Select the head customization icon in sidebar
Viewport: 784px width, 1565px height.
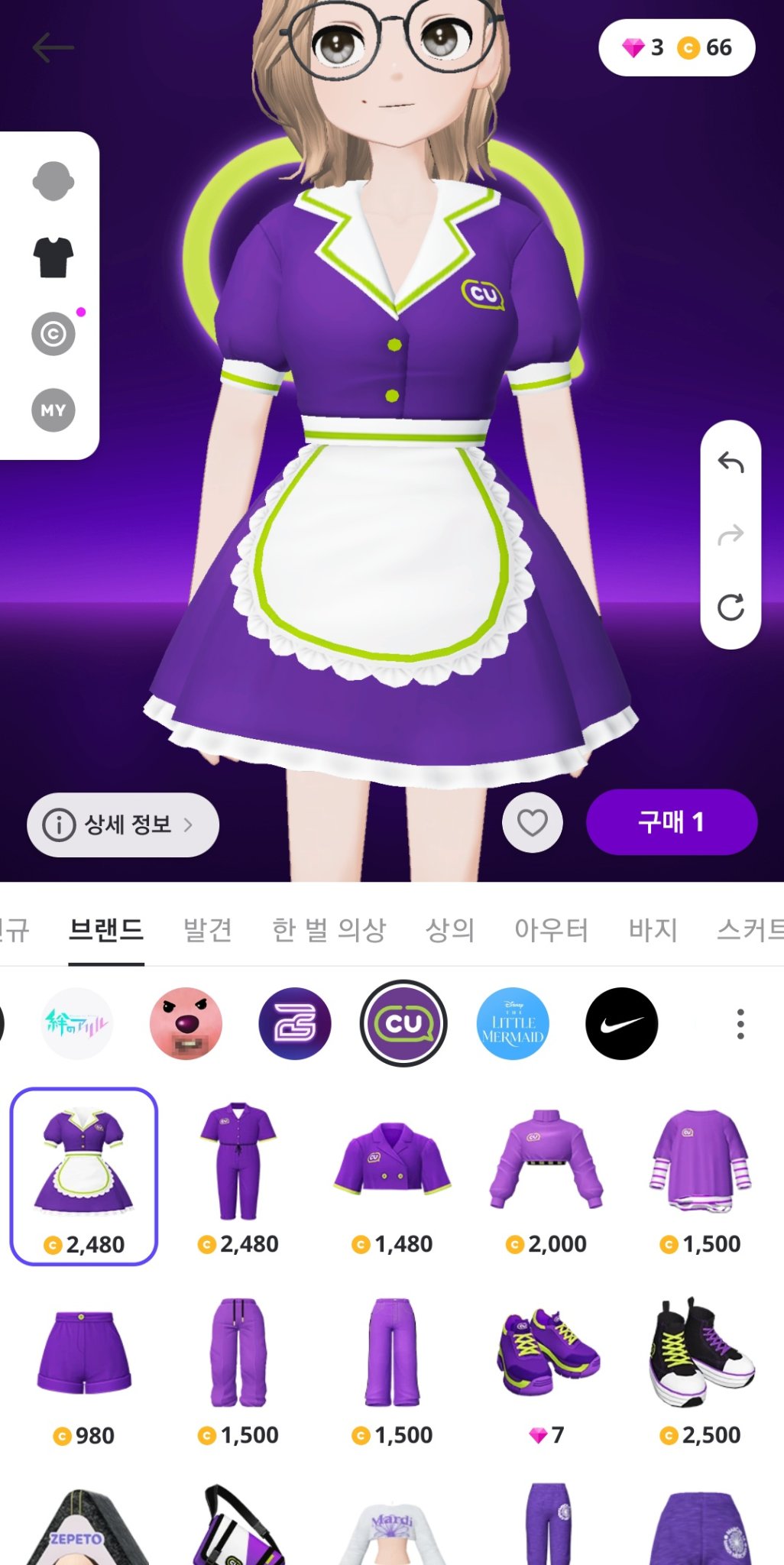[x=53, y=180]
